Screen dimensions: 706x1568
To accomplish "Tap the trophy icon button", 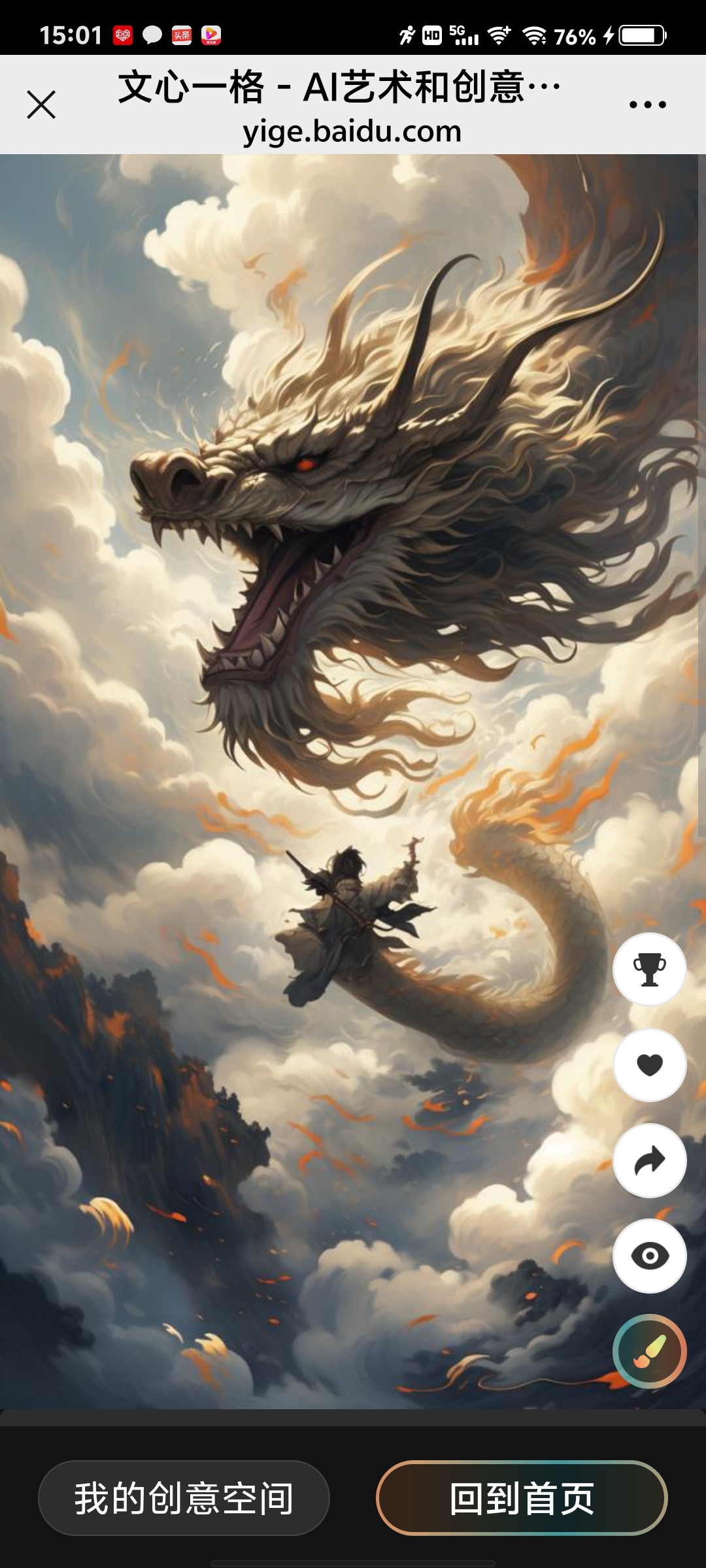I will point(649,969).
